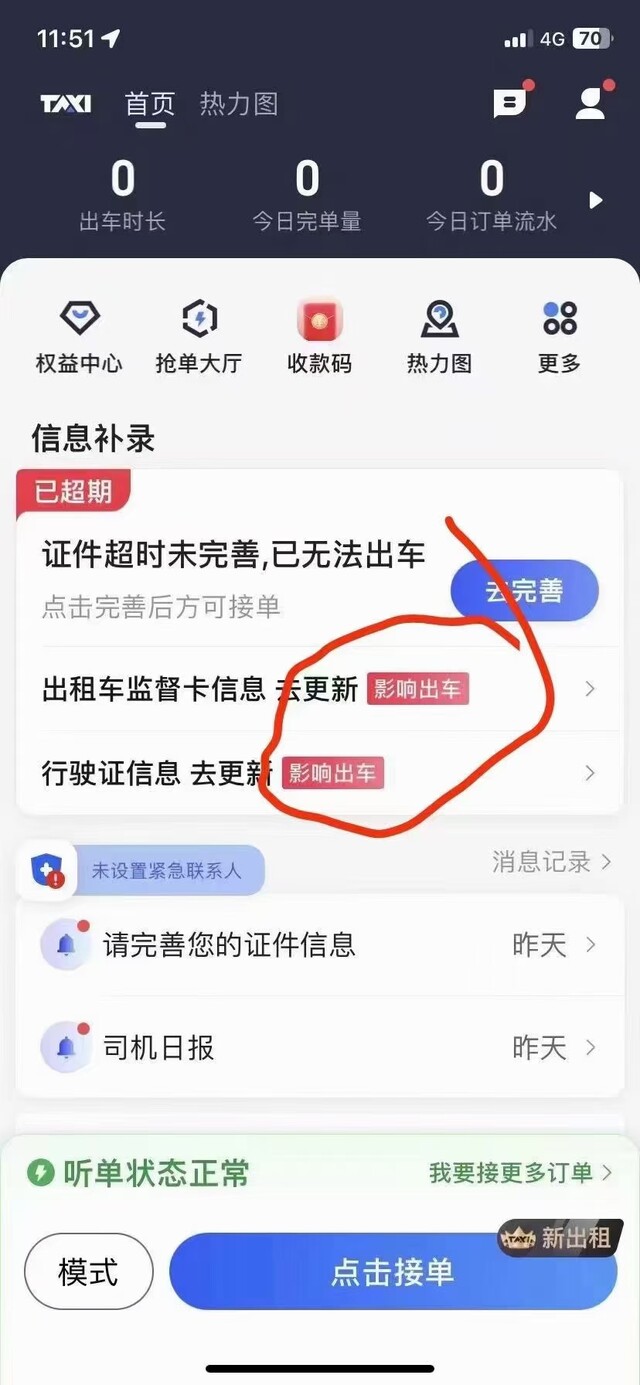Switch to the 热力图 top tab
This screenshot has height=1385, width=640.
tap(239, 103)
